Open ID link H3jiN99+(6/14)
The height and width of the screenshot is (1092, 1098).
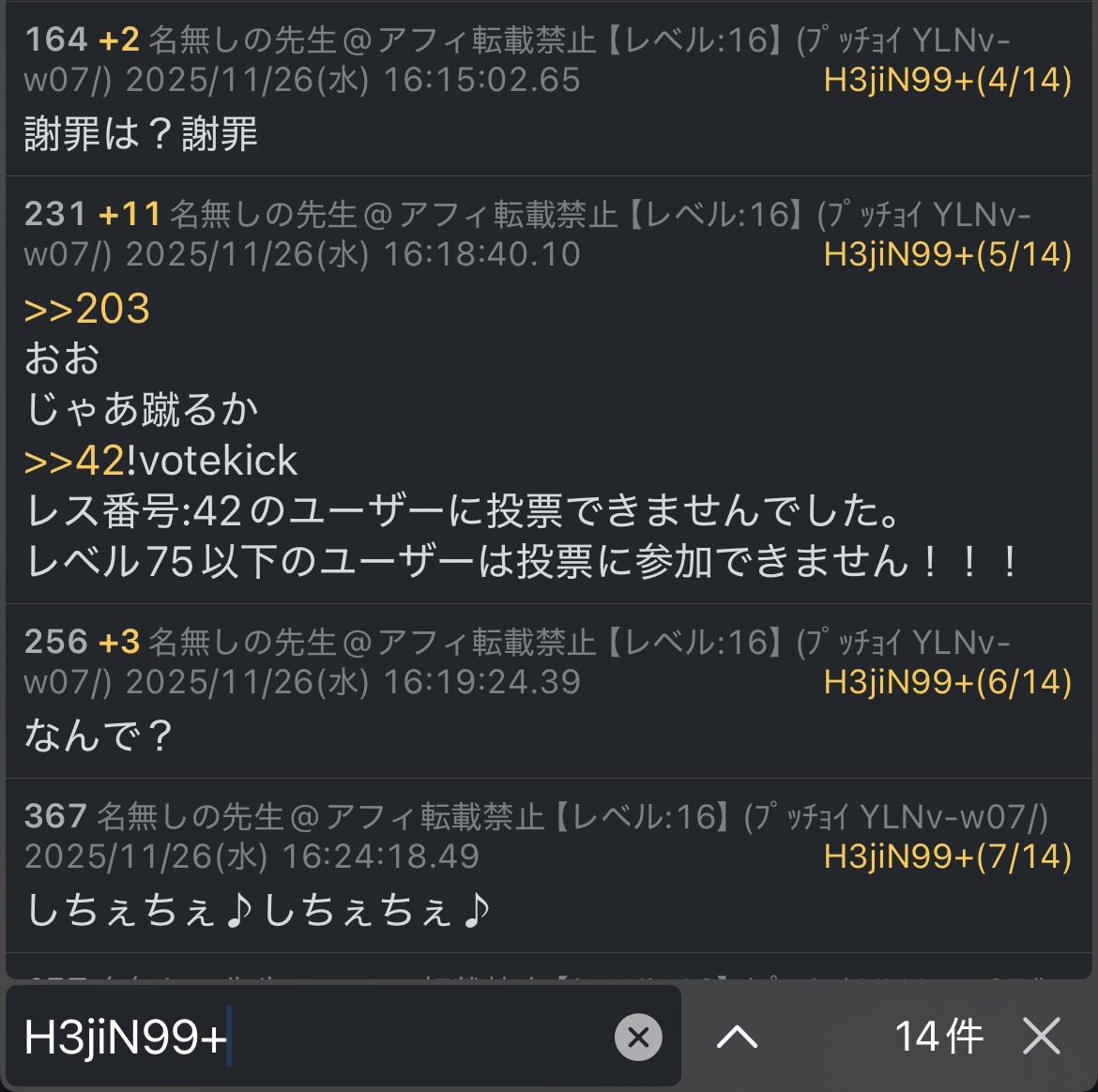pos(947,682)
